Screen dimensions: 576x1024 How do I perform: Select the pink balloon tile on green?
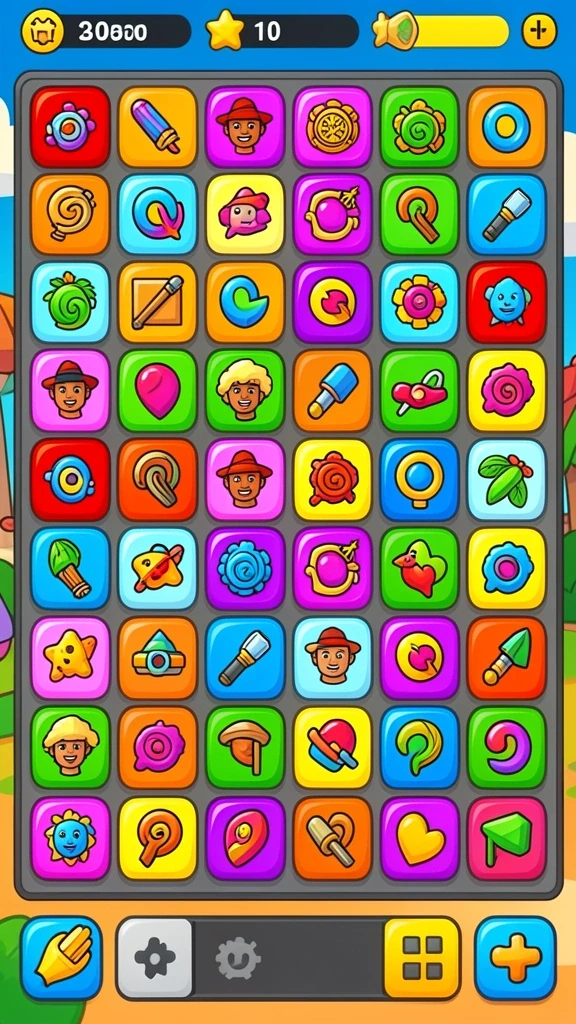coord(157,391)
